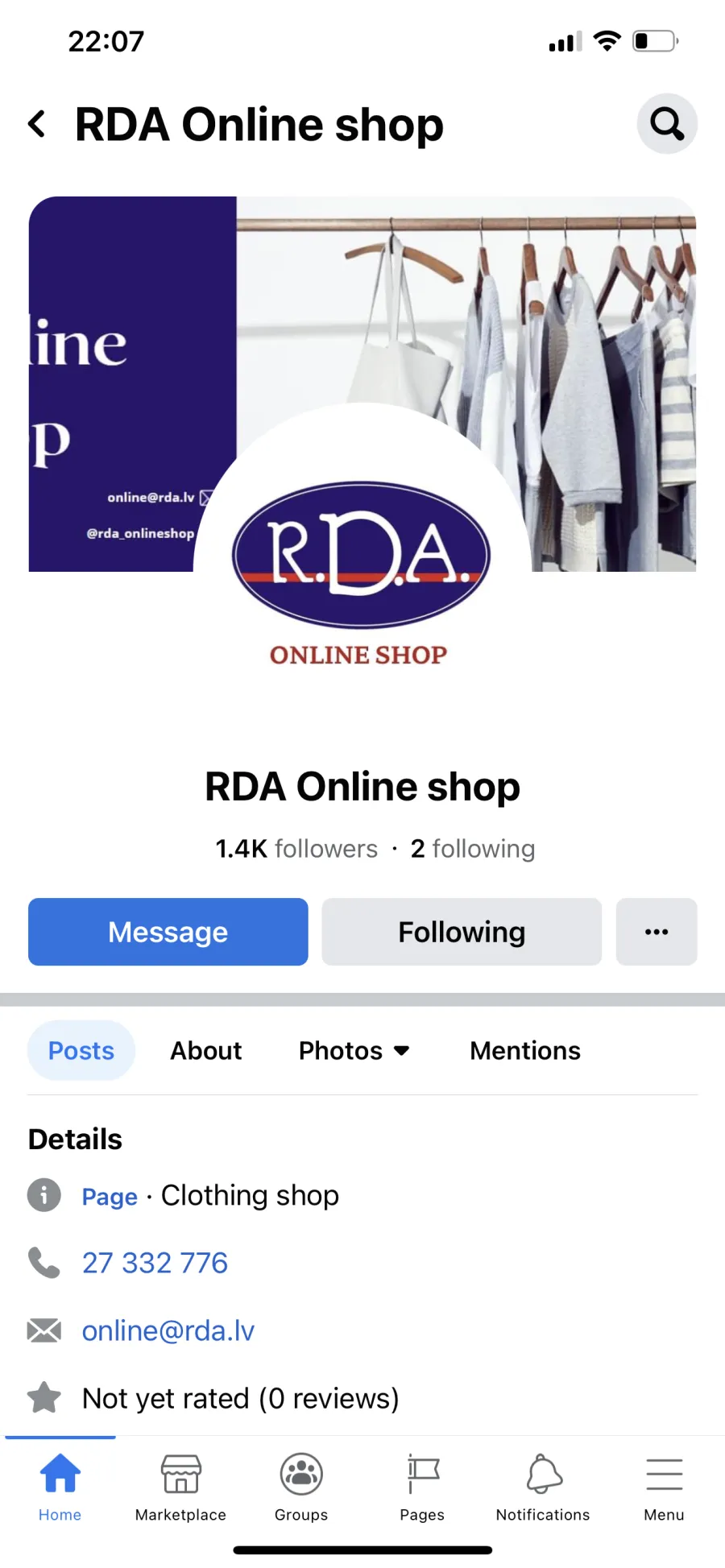Open the three-dot more options button
Viewport: 725px width, 1568px height.
(x=657, y=932)
